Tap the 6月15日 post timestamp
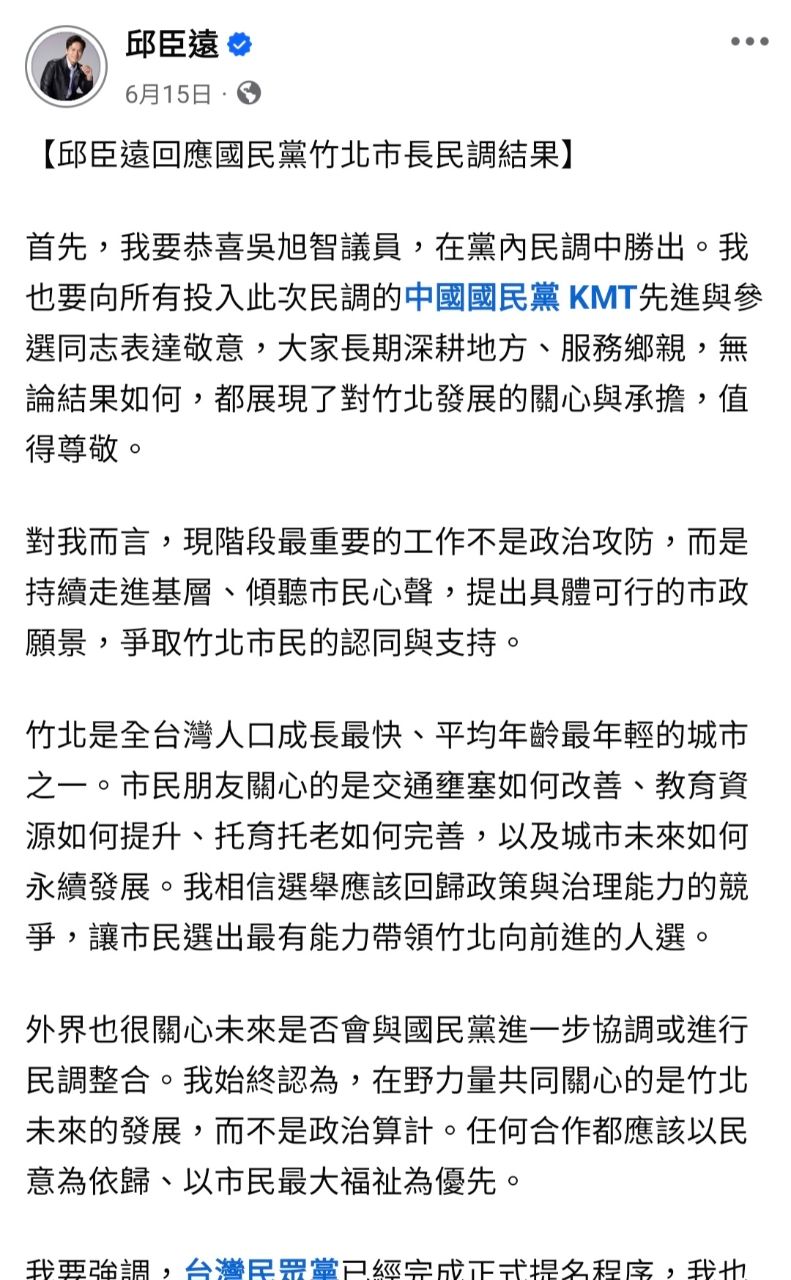 (168, 94)
